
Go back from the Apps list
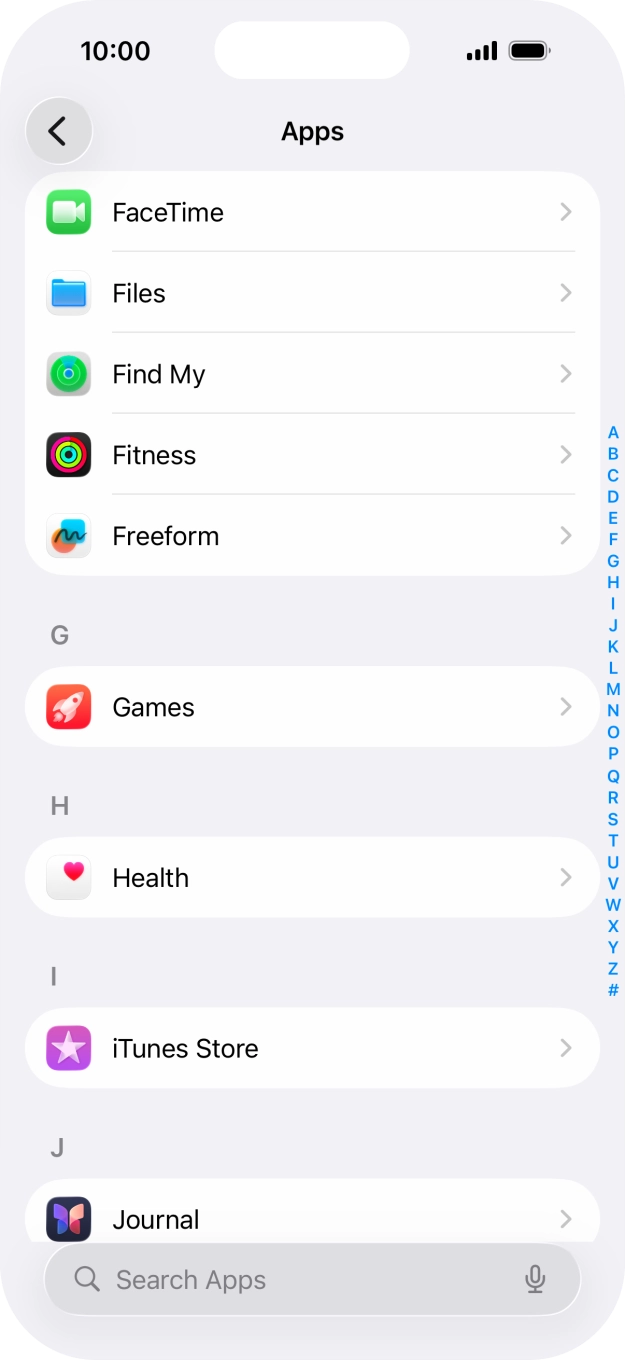point(58,131)
